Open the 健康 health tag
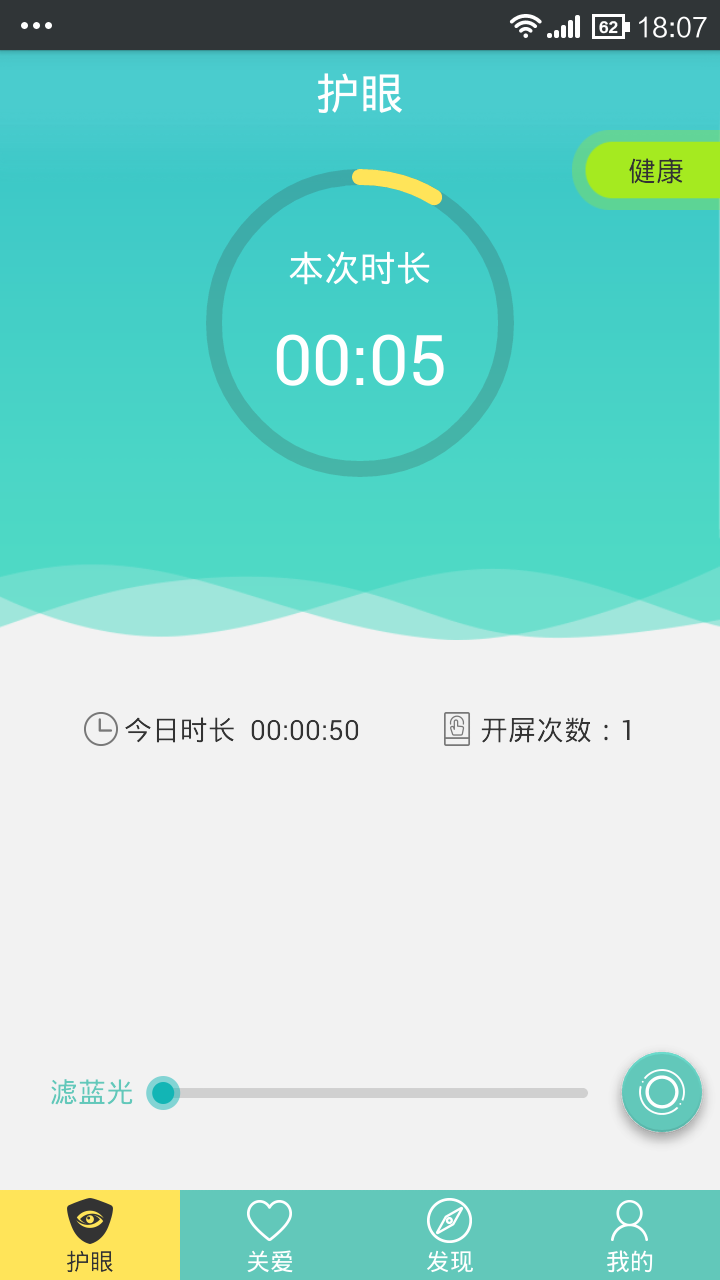The width and height of the screenshot is (720, 1280). [x=652, y=170]
